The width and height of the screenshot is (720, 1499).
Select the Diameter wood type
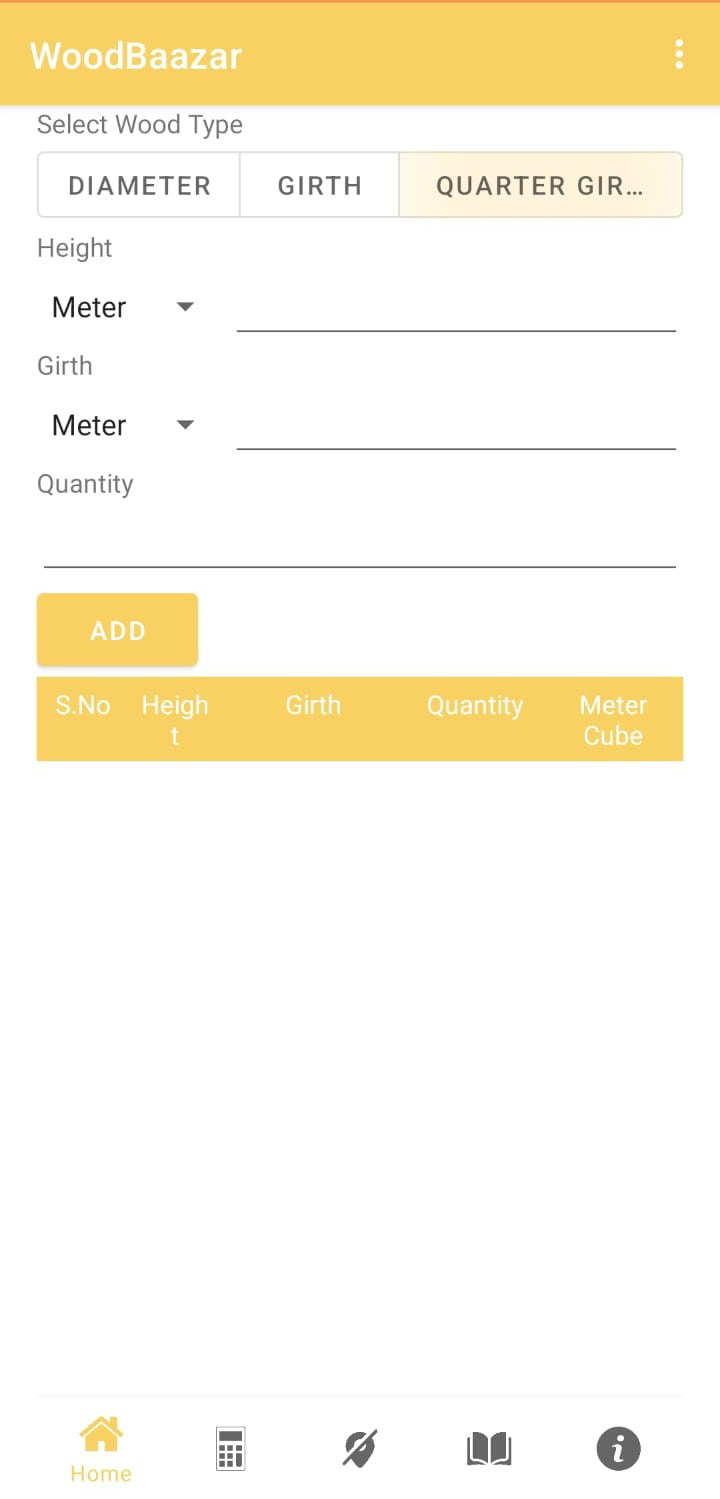point(139,185)
